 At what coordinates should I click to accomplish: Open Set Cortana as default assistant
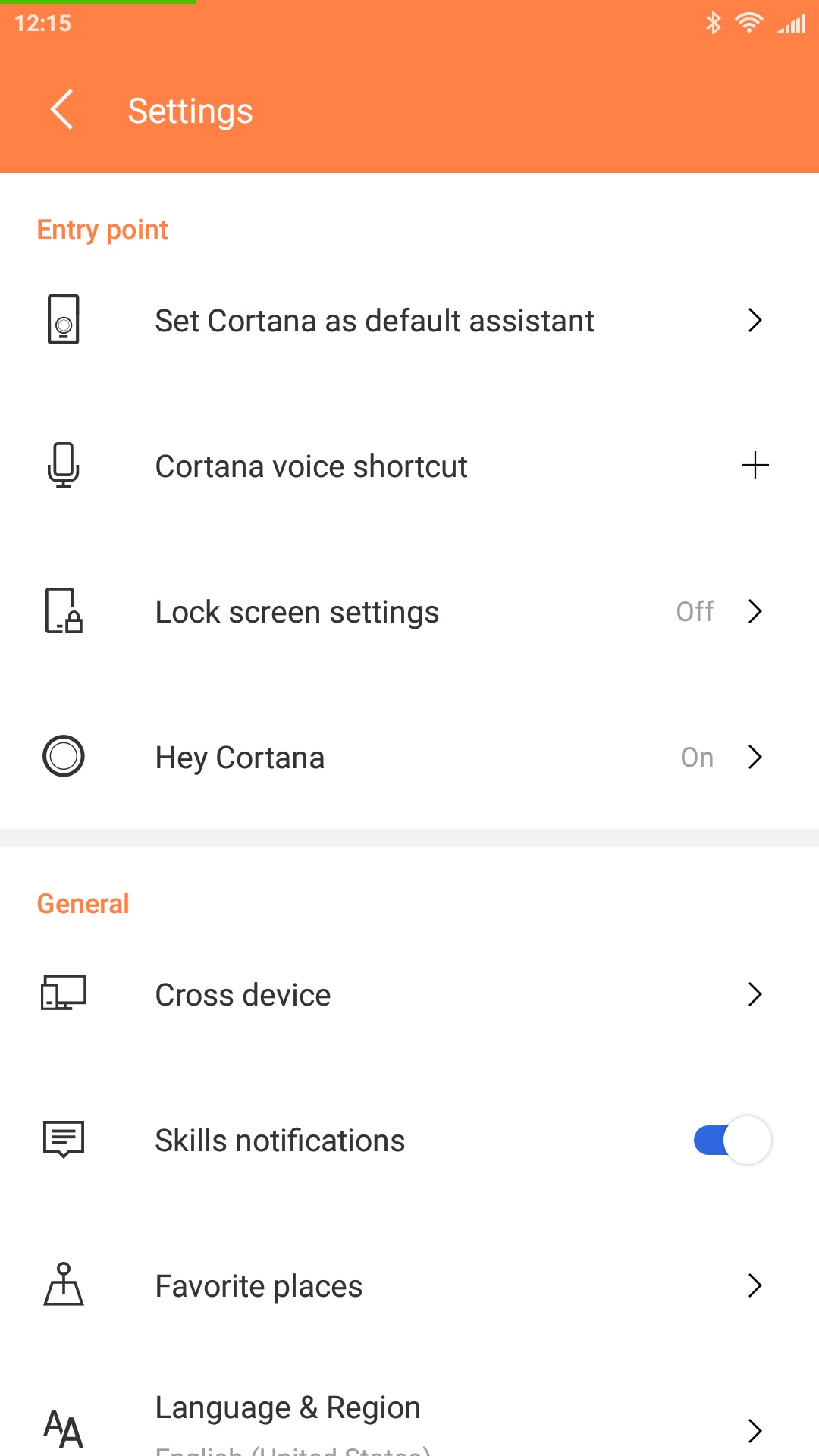point(409,320)
